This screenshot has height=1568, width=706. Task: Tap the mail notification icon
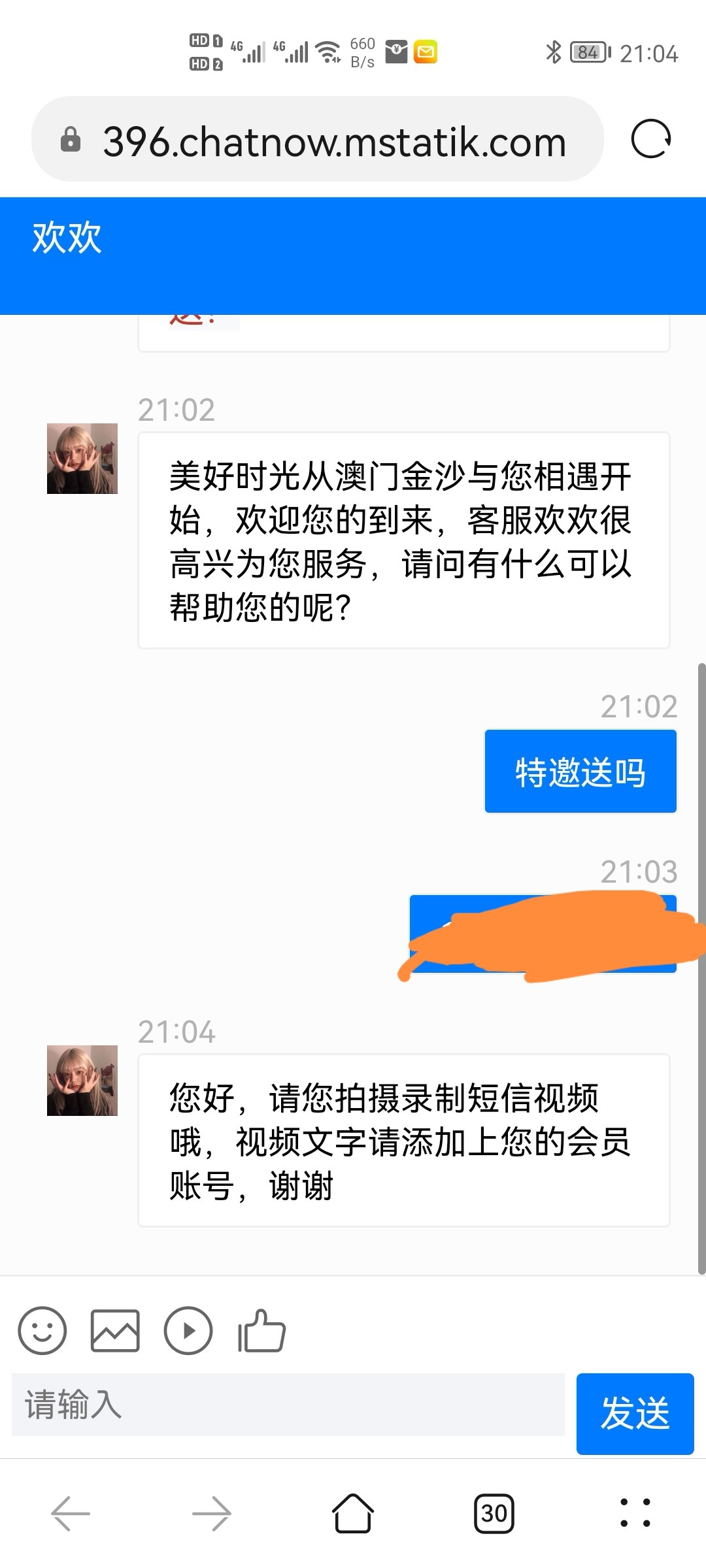424,52
